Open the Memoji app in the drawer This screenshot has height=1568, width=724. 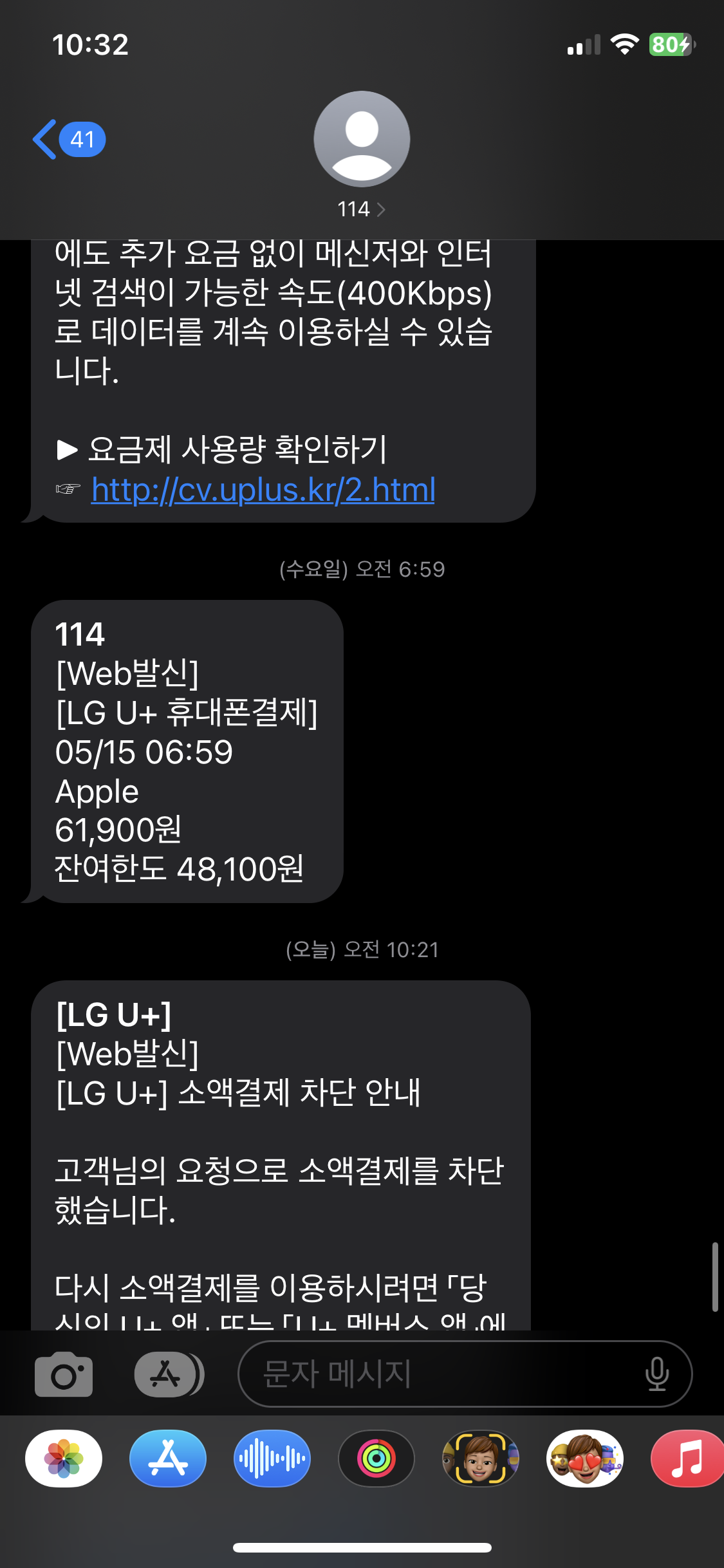point(481,1459)
